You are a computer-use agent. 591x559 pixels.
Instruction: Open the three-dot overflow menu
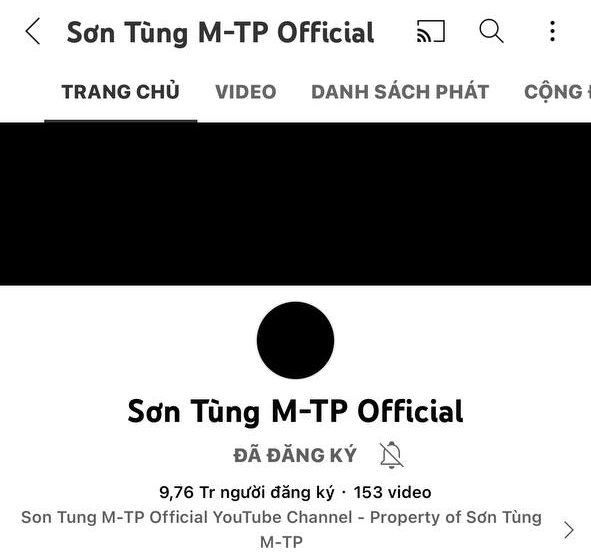pos(552,31)
